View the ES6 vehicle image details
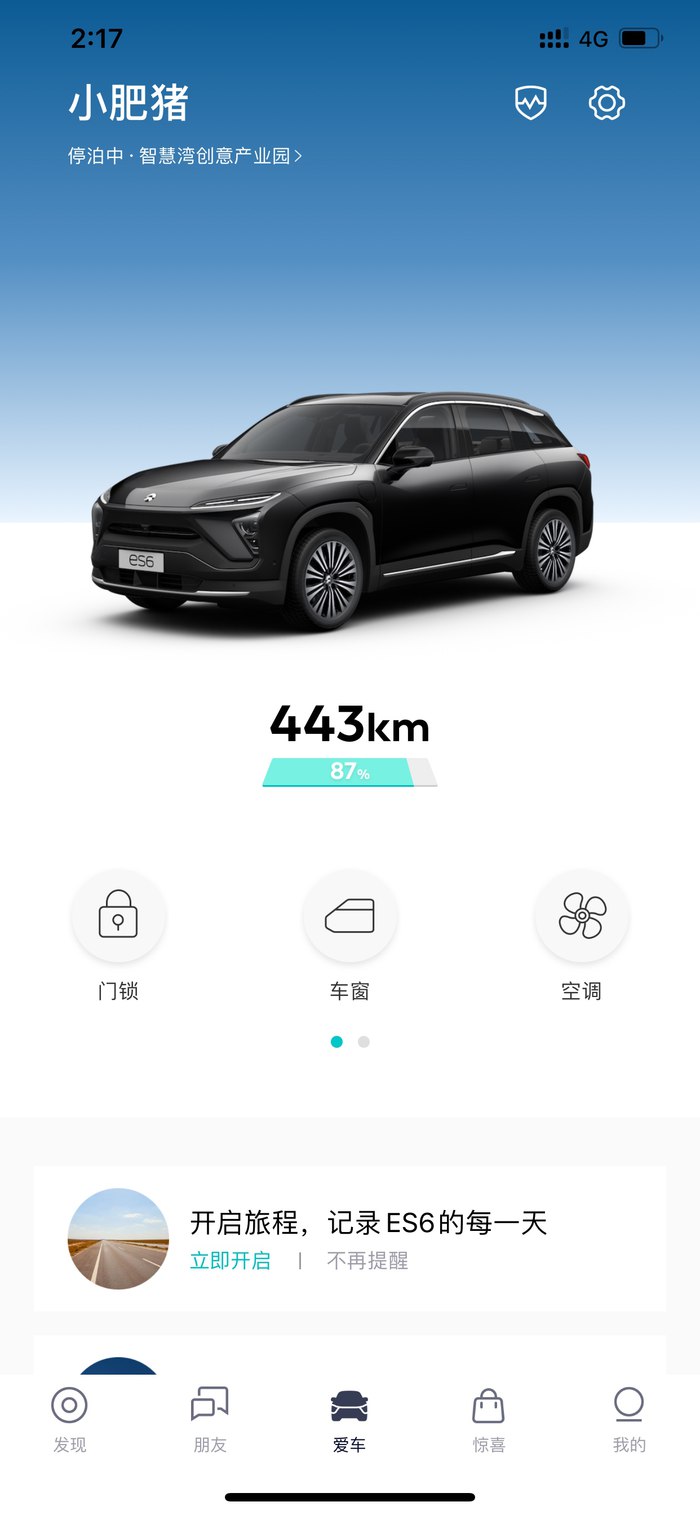Image resolution: width=700 pixels, height=1515 pixels. pyautogui.click(x=345, y=510)
